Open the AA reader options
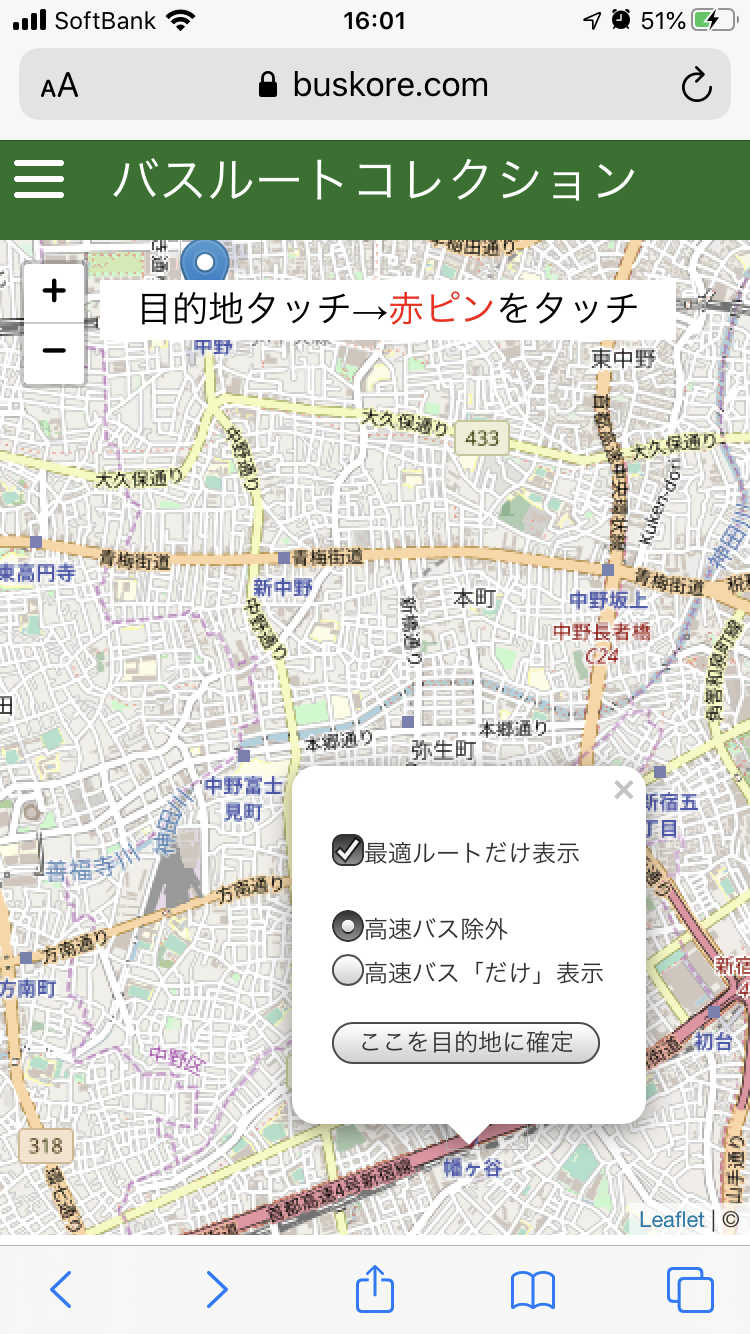 pyautogui.click(x=59, y=86)
